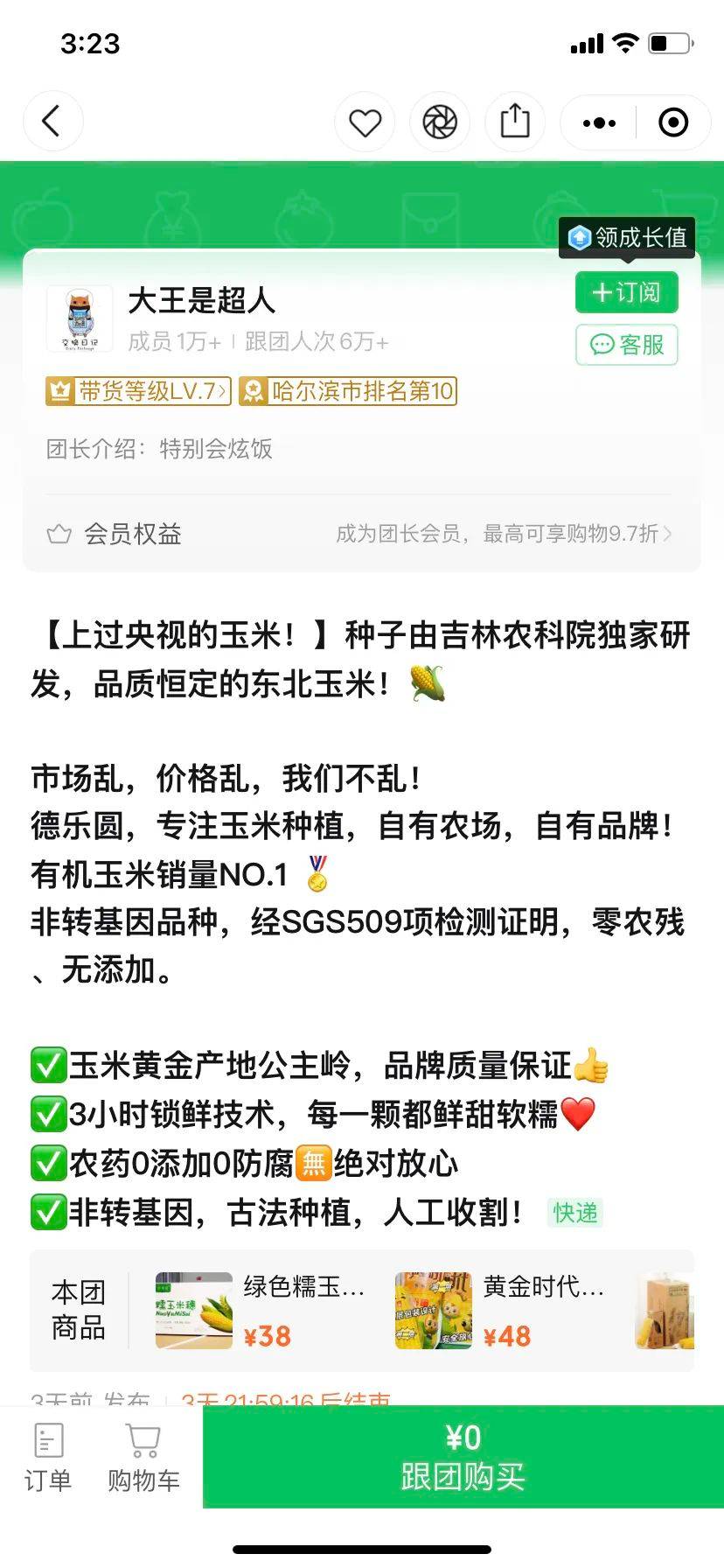Tap 跟团购买 to join the group buy
Screen dimensions: 724x1568
tap(463, 1457)
